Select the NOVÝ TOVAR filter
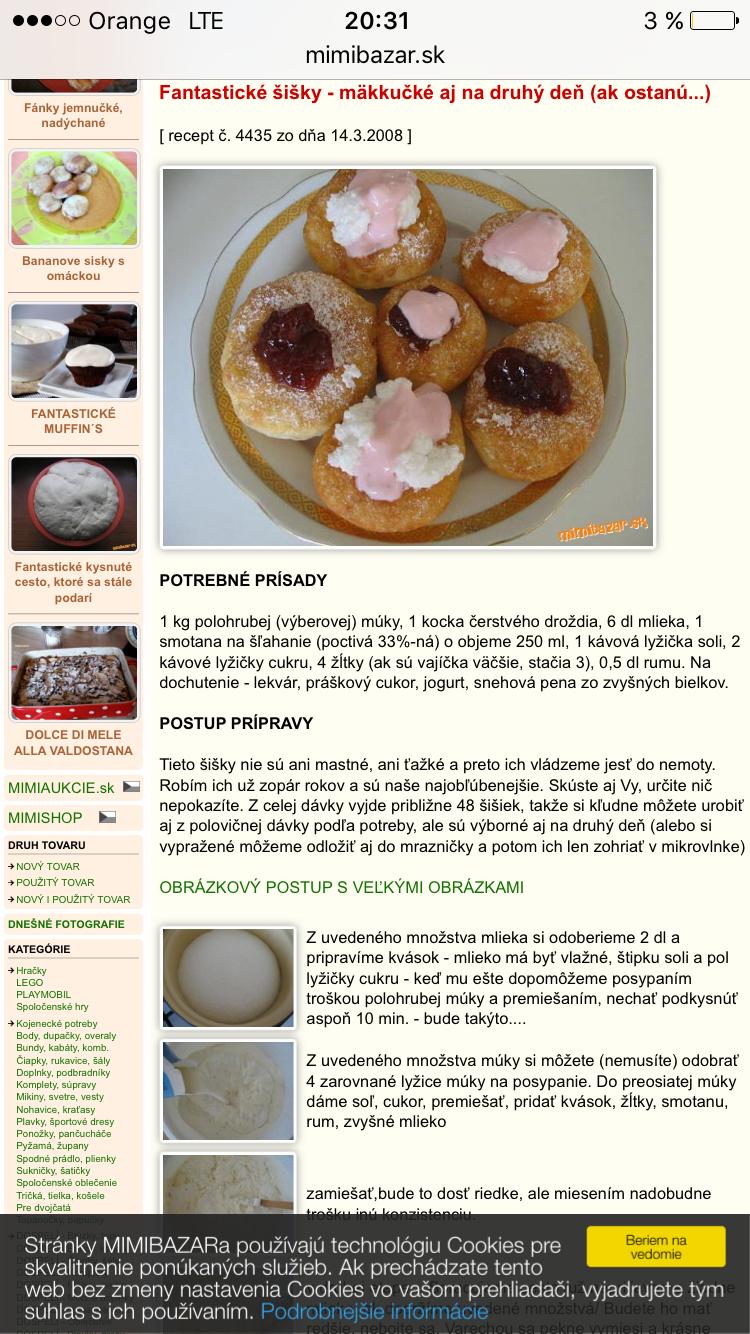This screenshot has width=750, height=1334. pos(47,866)
